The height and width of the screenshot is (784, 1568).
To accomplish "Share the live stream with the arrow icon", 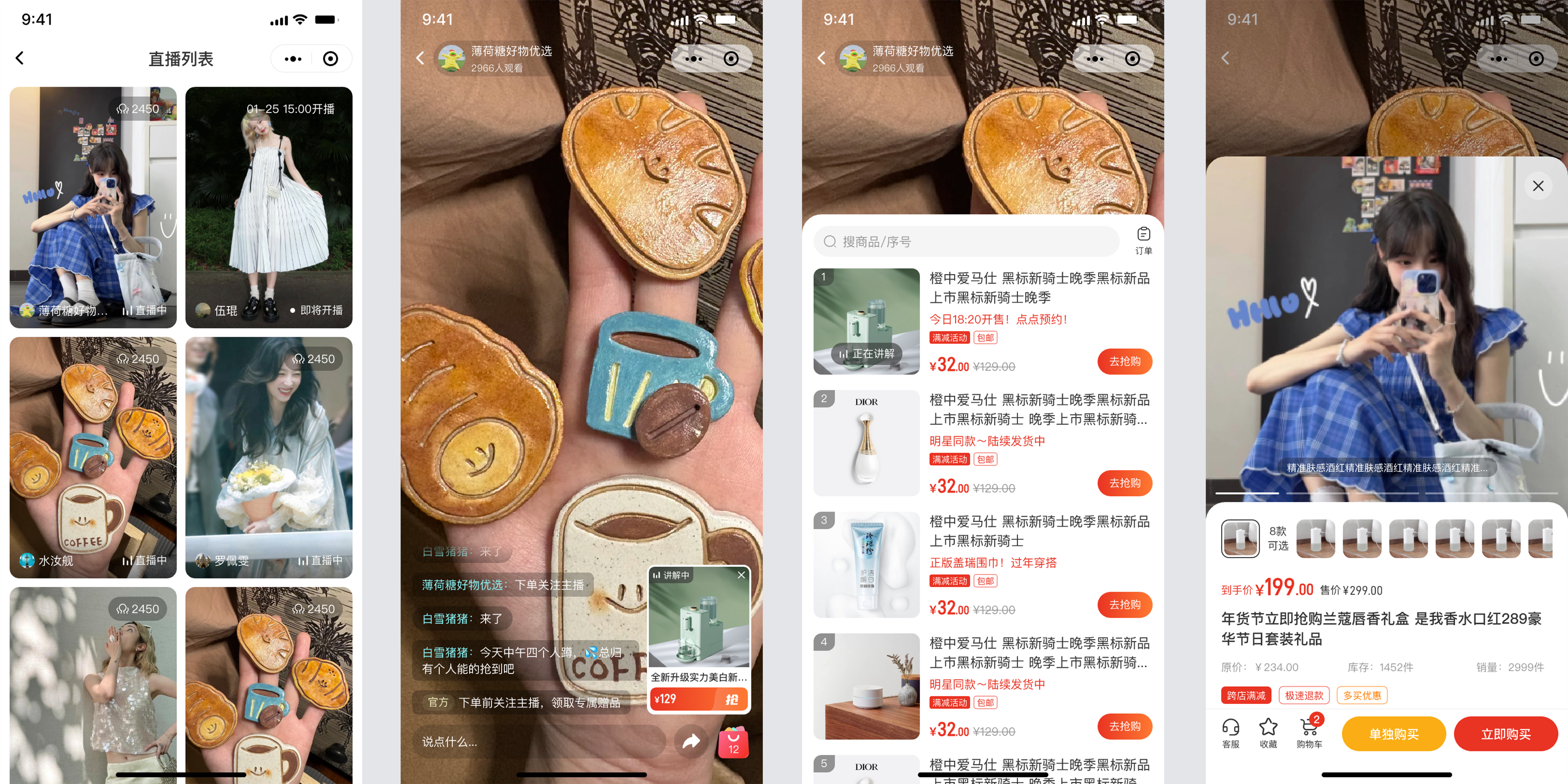I will pyautogui.click(x=691, y=741).
